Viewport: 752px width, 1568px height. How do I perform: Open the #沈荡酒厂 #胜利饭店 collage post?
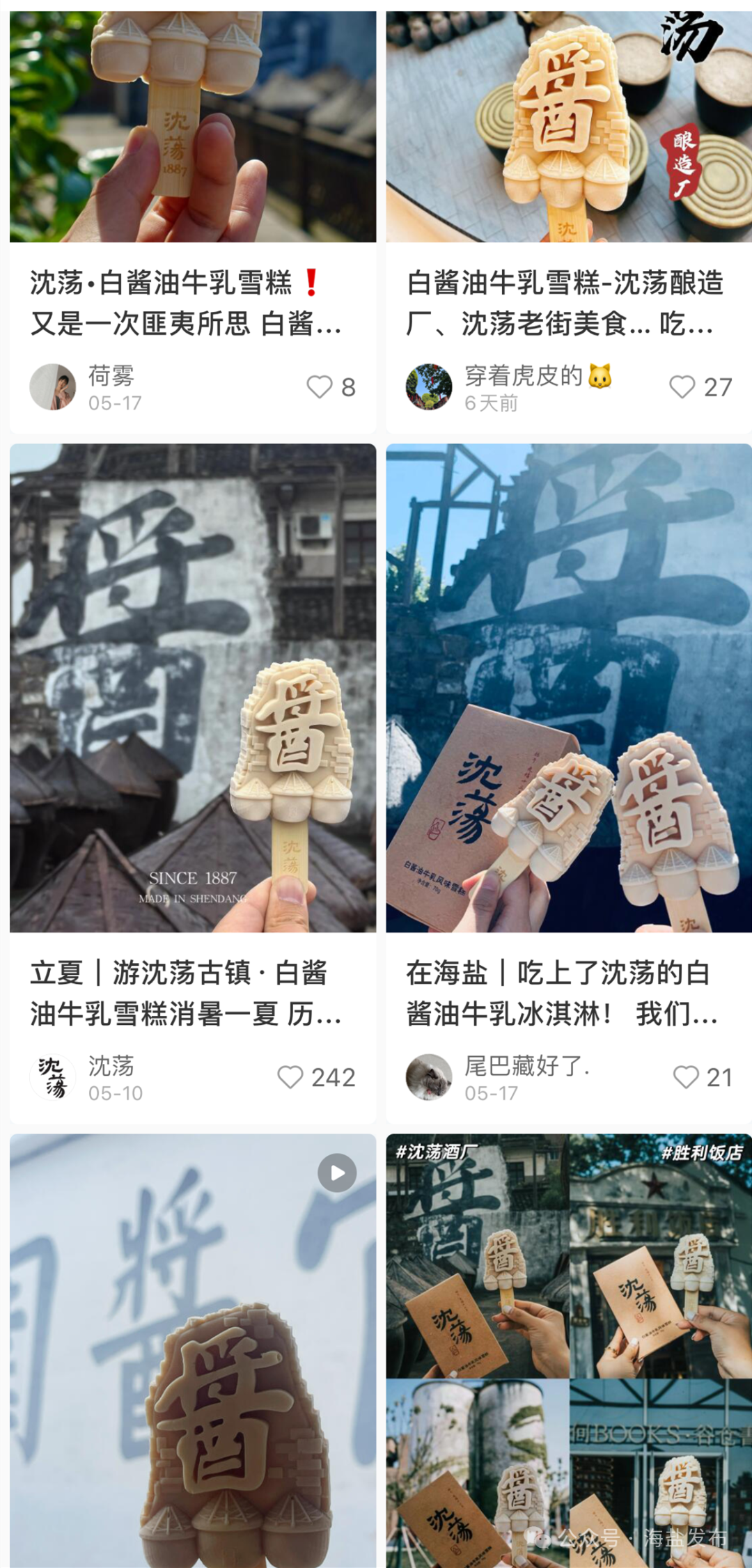pyautogui.click(x=569, y=1351)
